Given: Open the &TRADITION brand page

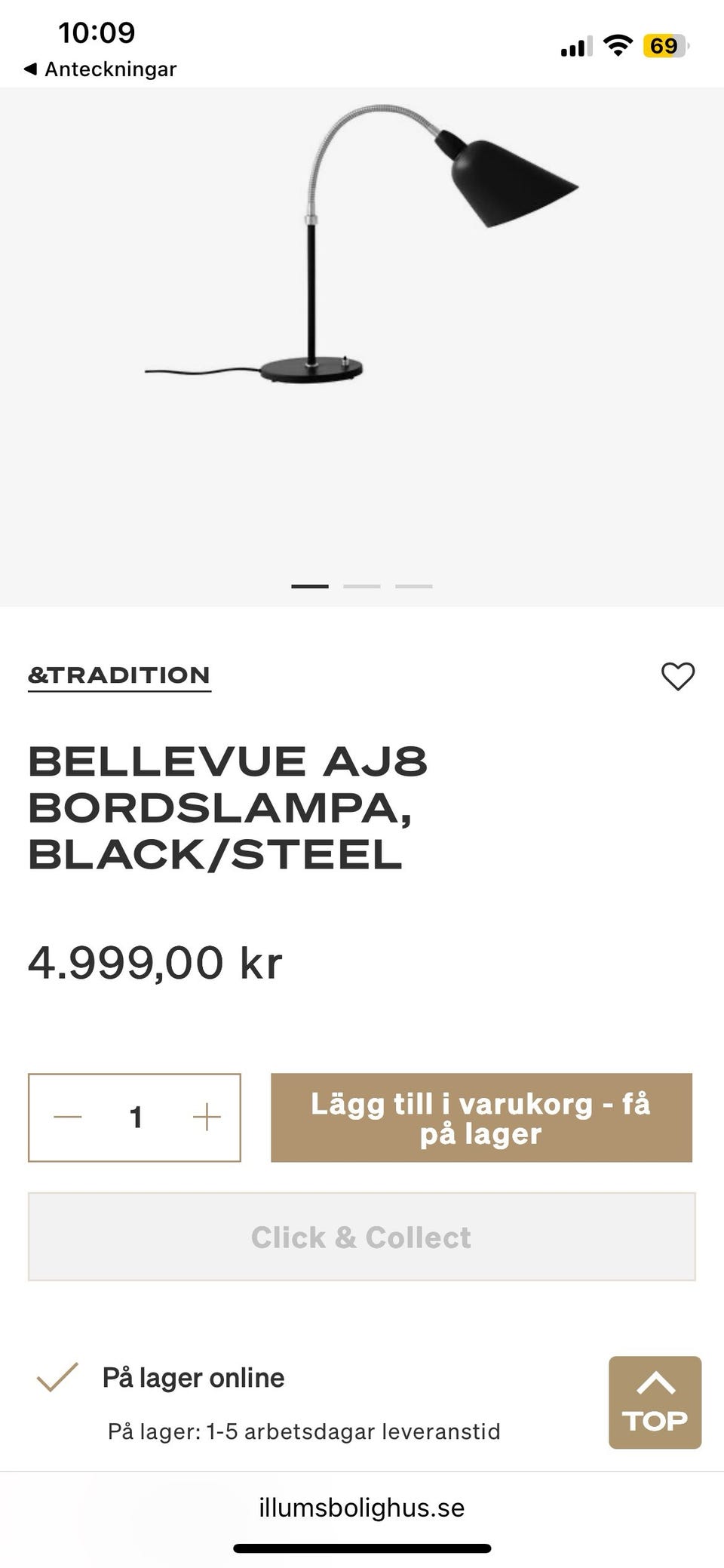Looking at the screenshot, I should [119, 675].
